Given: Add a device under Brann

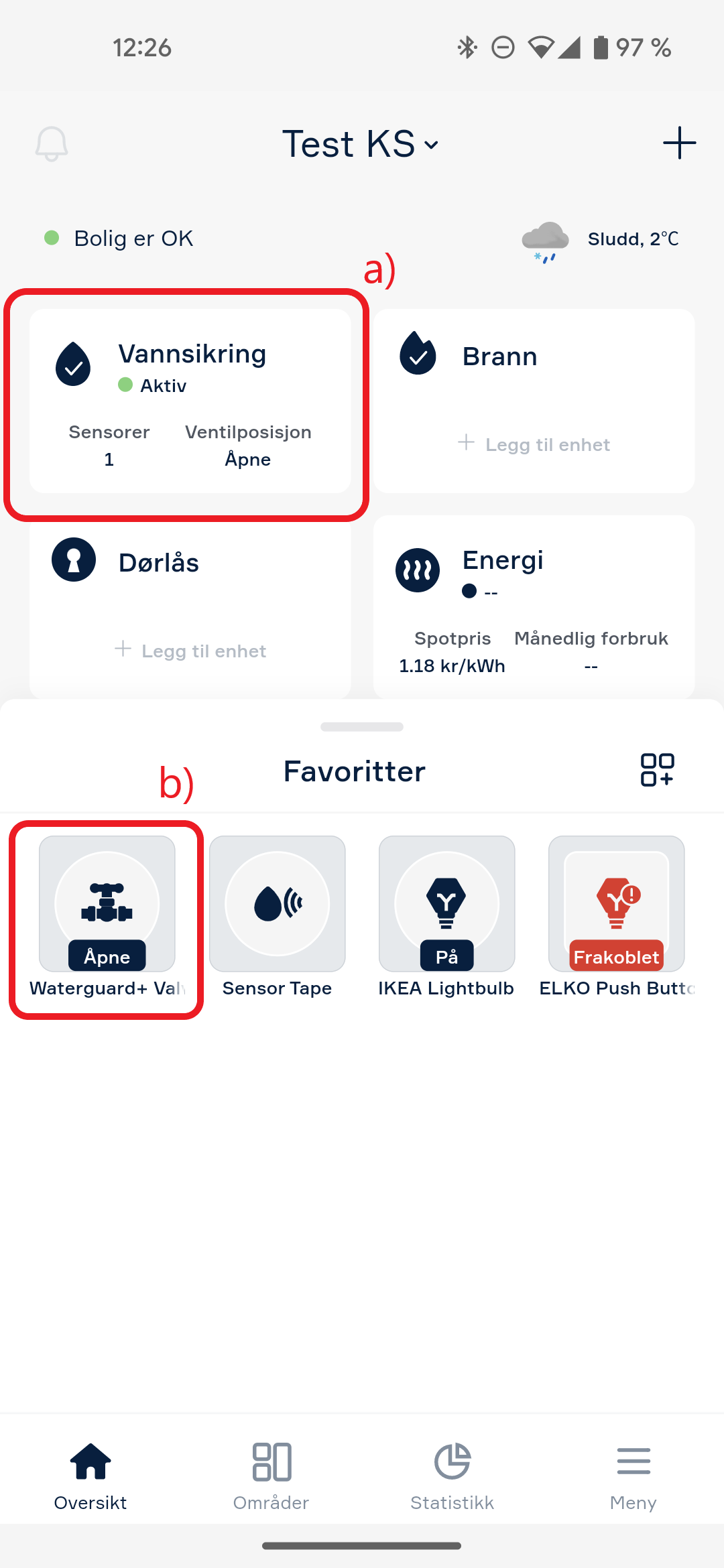Looking at the screenshot, I should coord(534,444).
